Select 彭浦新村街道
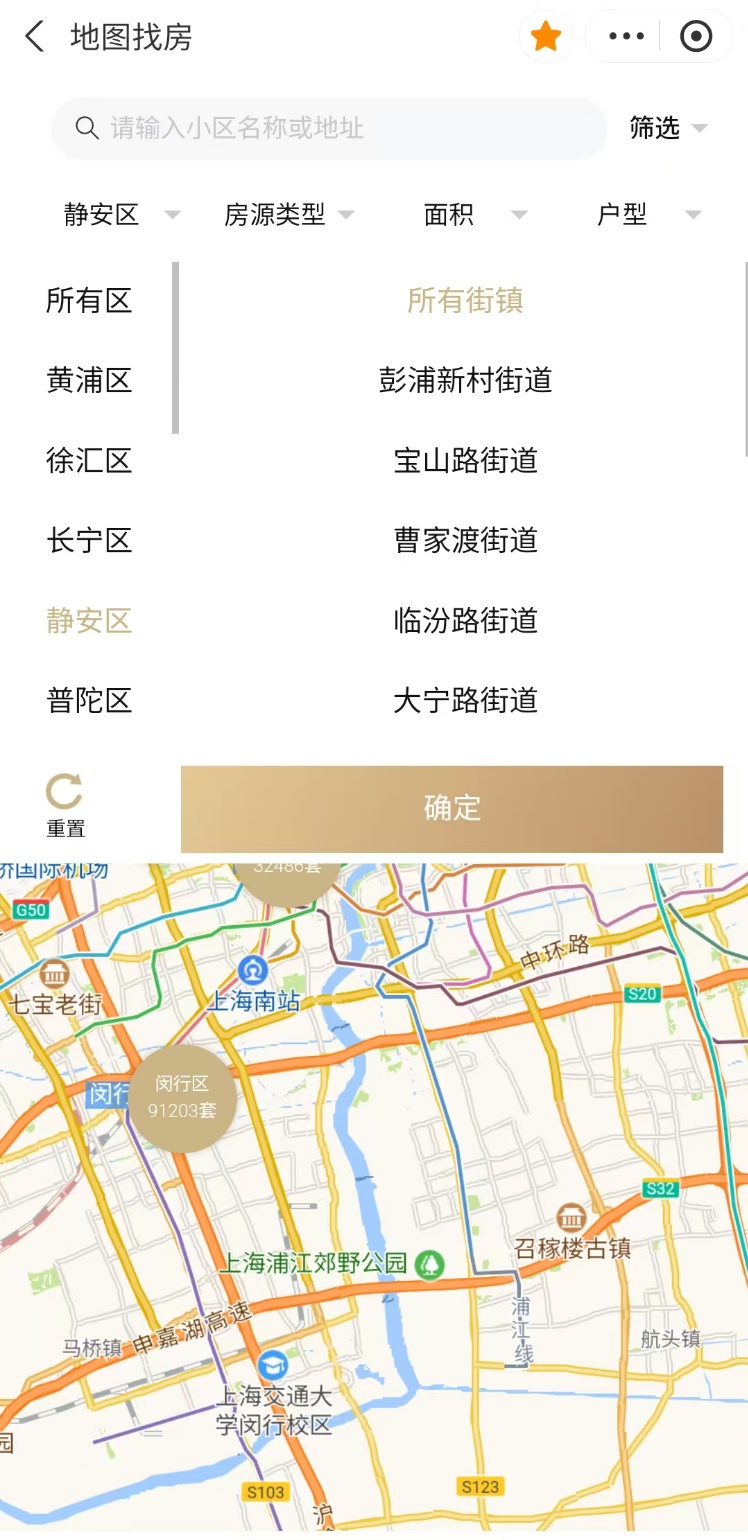Viewport: 748px width, 1540px height. pyautogui.click(x=465, y=380)
